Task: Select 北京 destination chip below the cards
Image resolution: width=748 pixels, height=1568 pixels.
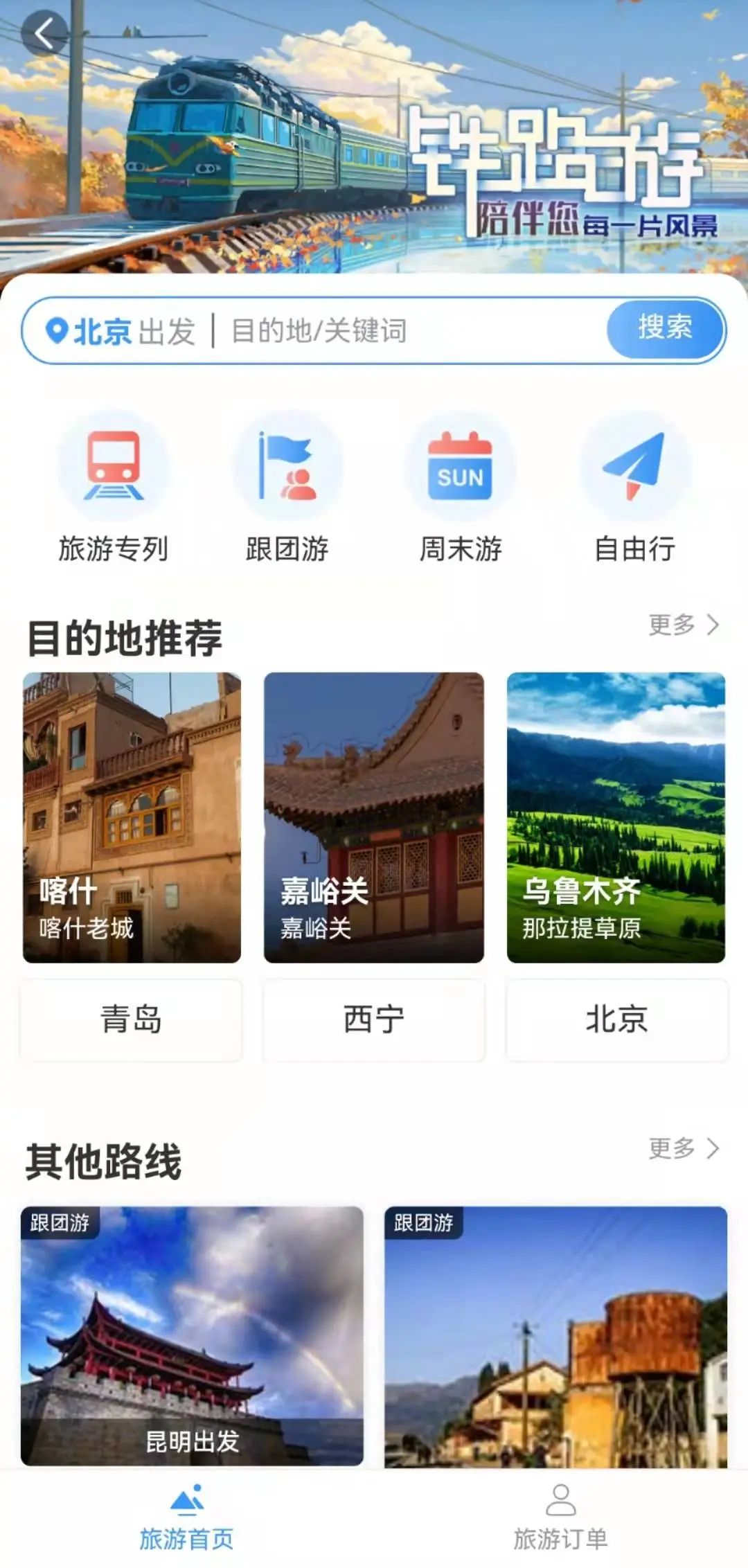Action: (x=616, y=1019)
